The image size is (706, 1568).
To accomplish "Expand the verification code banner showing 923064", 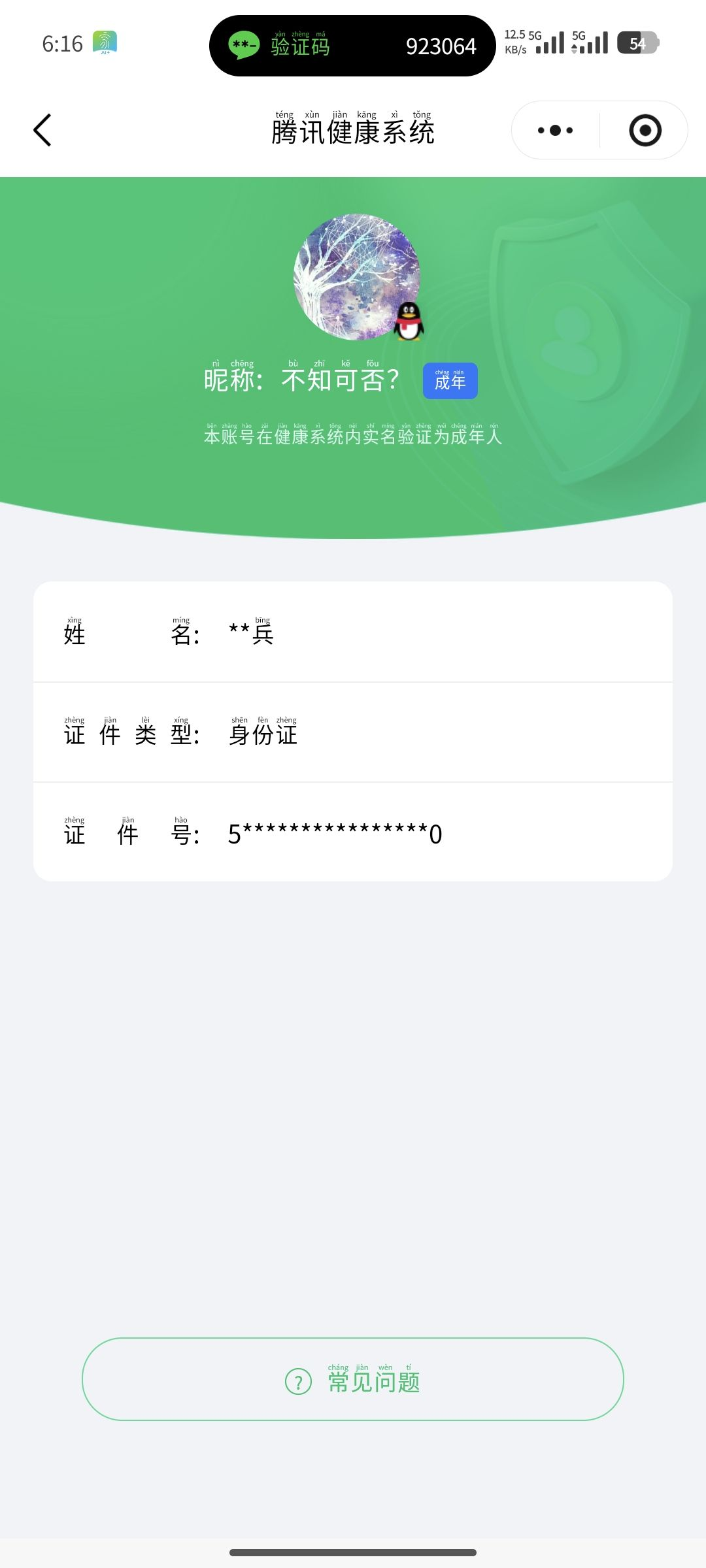I will [x=441, y=46].
